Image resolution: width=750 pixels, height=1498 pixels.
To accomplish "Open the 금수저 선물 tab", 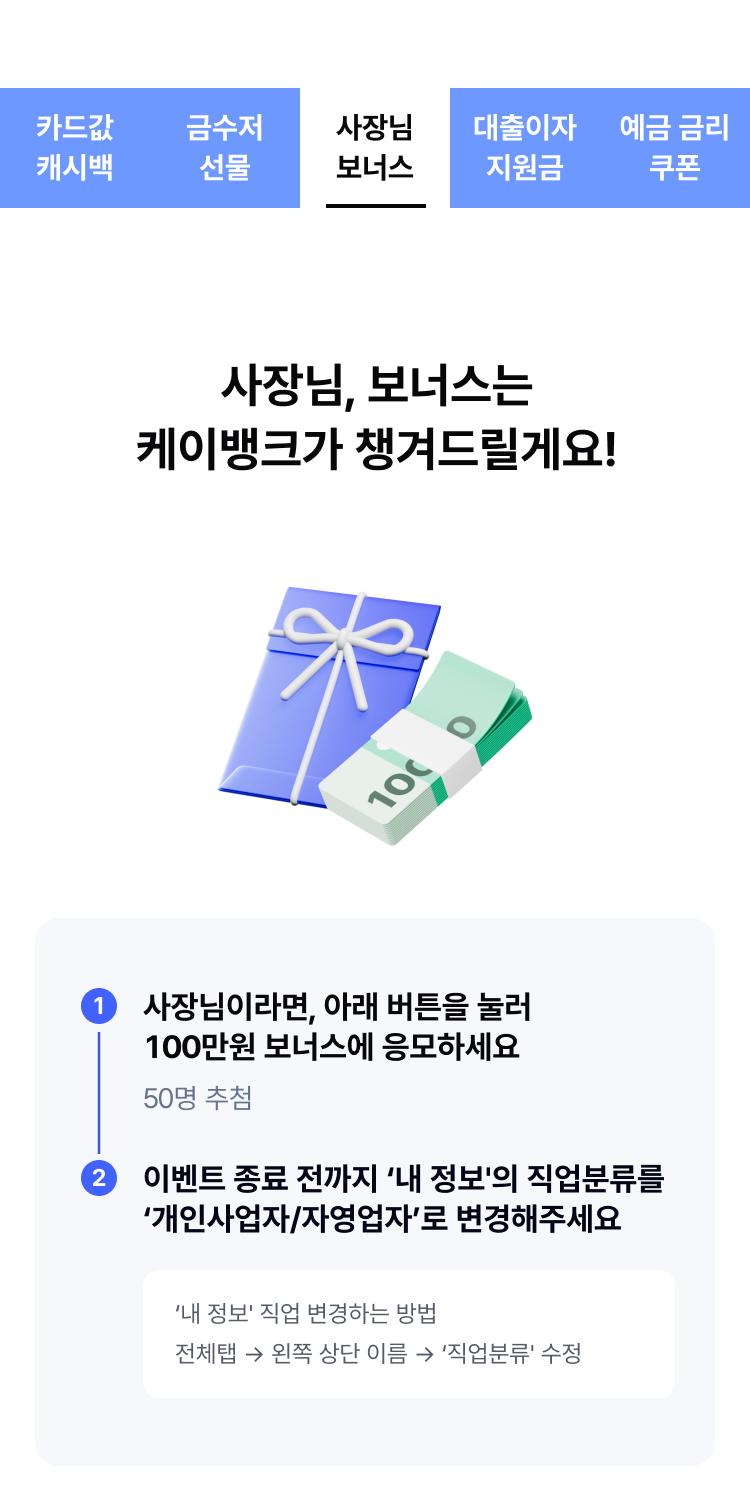I will click(x=224, y=148).
